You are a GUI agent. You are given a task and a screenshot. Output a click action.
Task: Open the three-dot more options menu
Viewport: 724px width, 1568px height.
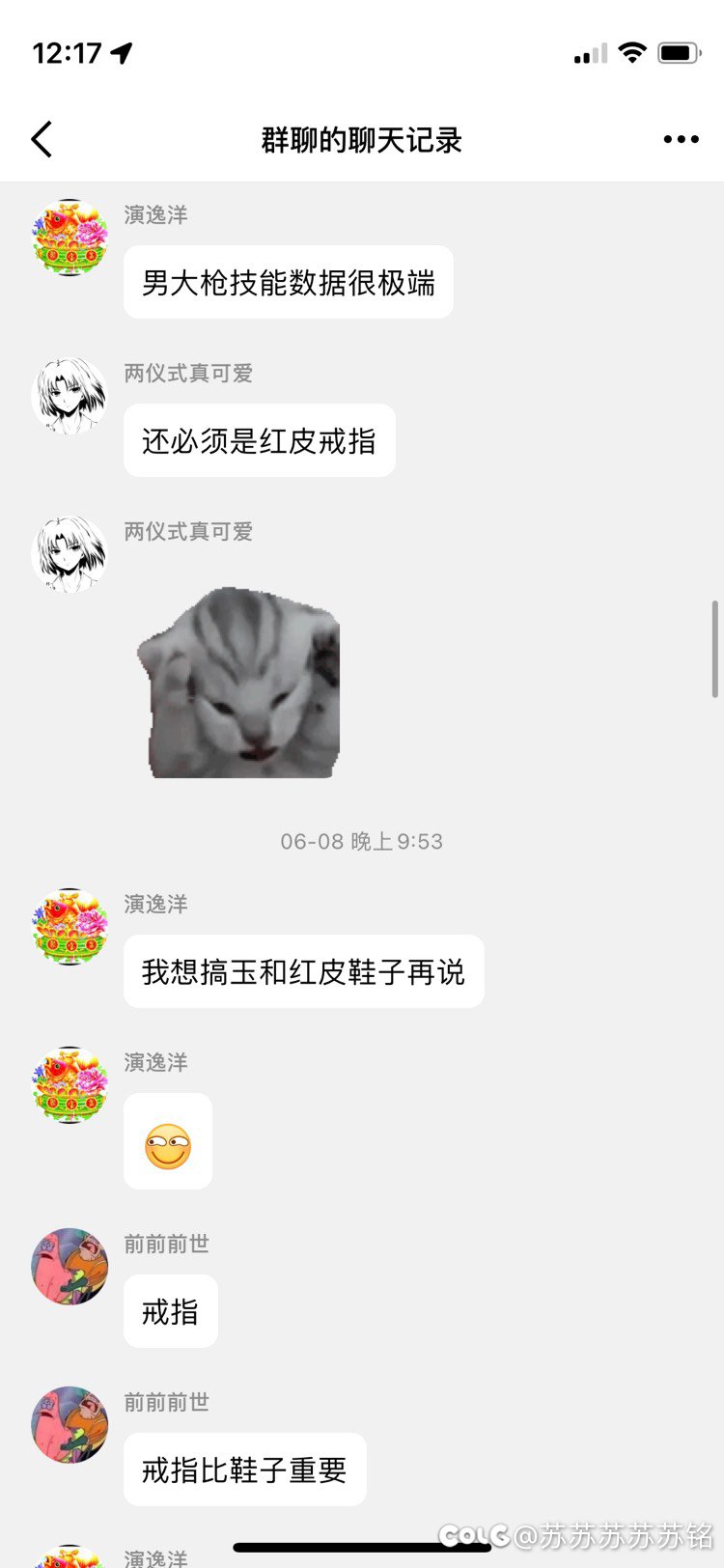click(x=681, y=139)
